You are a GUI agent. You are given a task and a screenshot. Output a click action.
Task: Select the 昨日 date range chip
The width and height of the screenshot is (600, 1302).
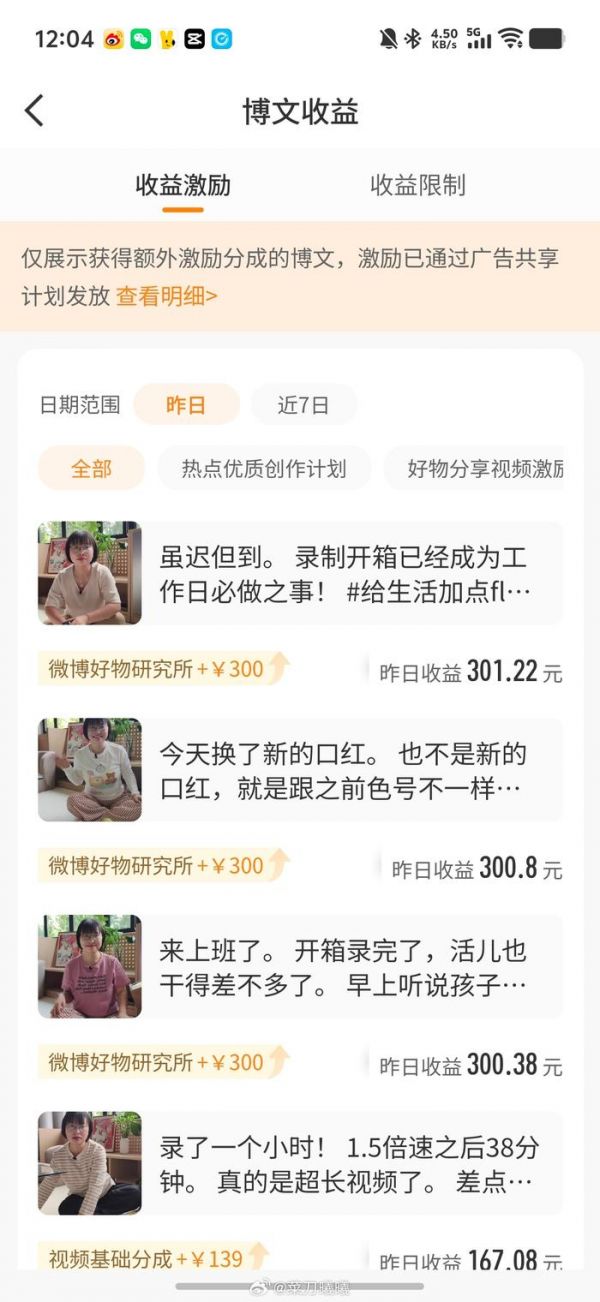tap(186, 405)
